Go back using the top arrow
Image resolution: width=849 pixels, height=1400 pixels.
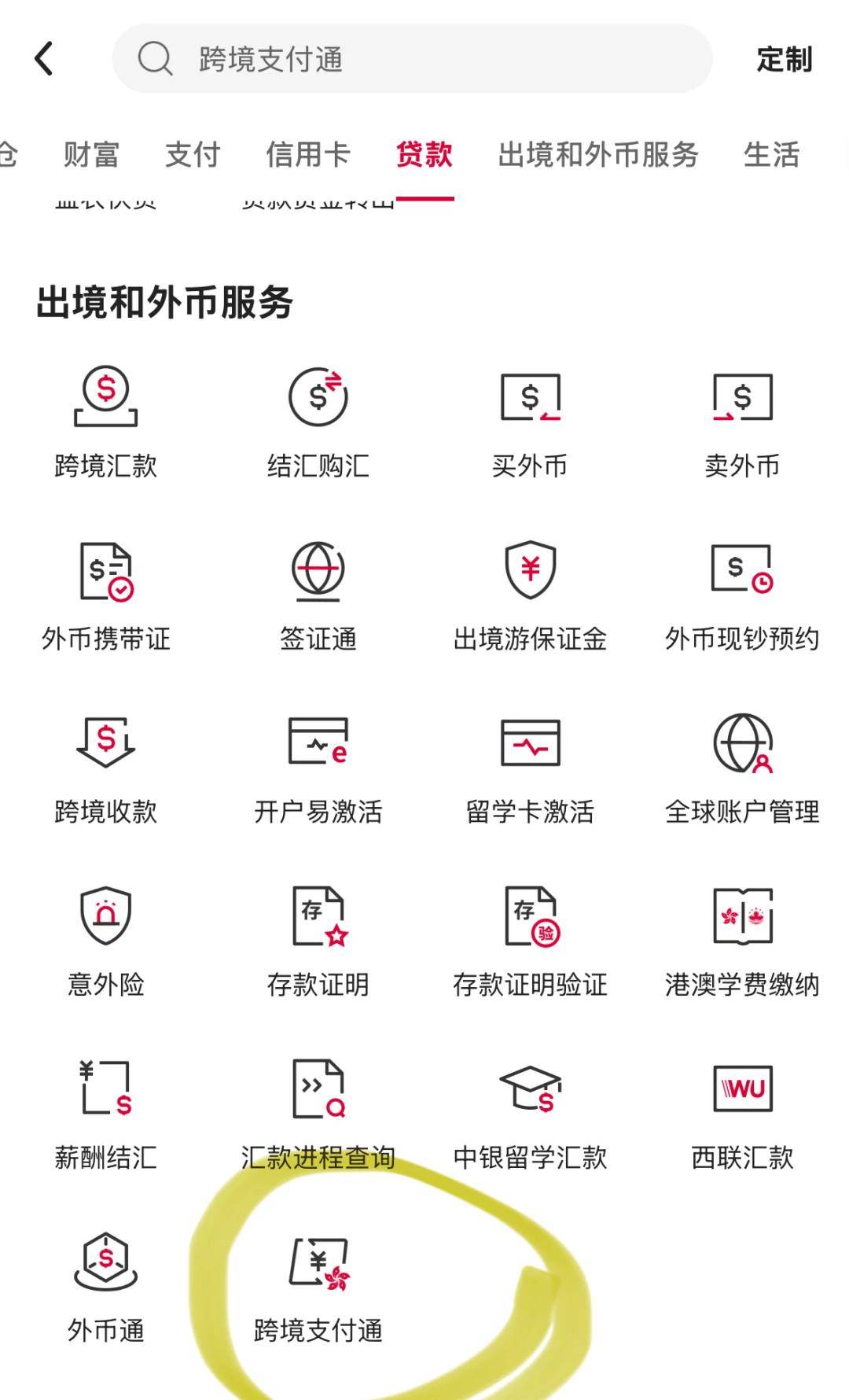click(44, 59)
